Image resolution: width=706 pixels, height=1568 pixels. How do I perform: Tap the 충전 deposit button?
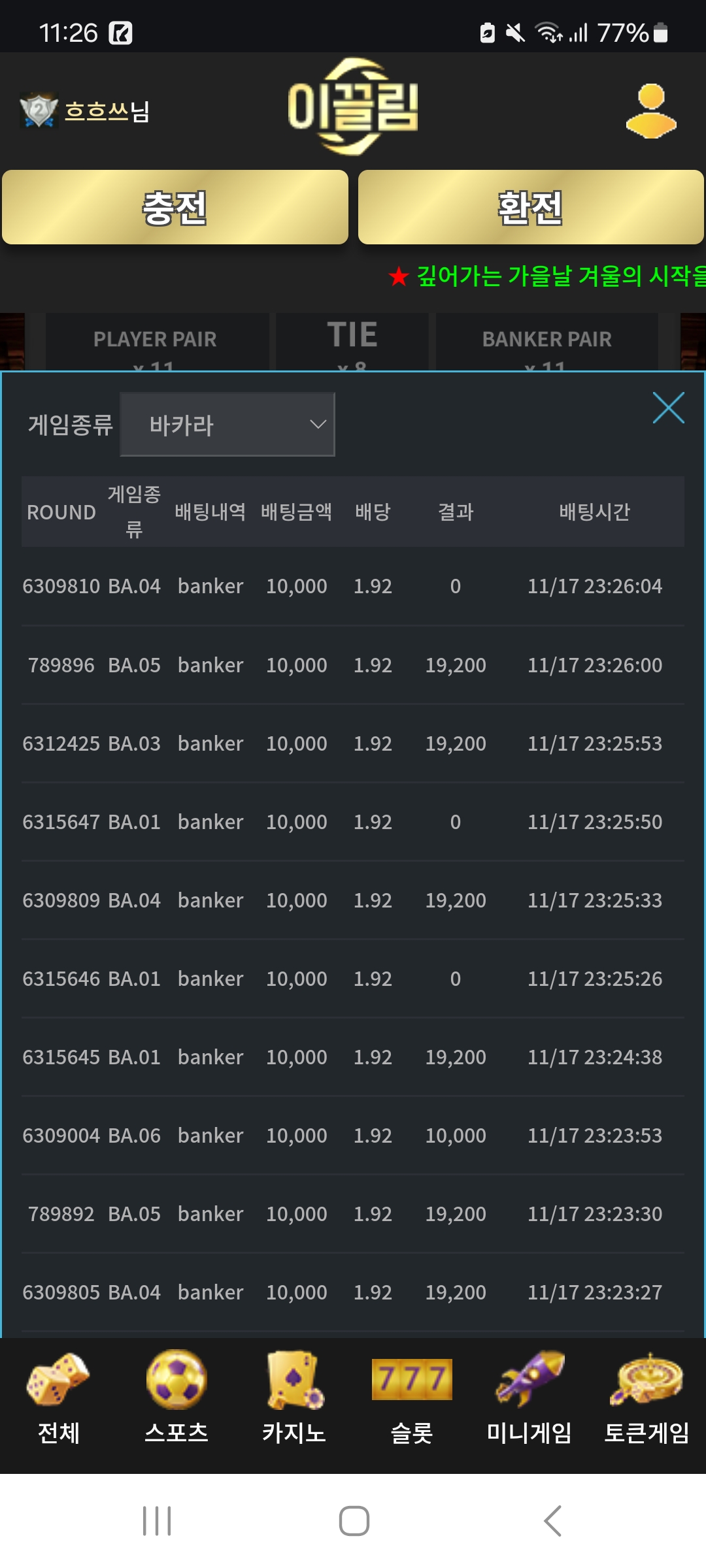(175, 207)
